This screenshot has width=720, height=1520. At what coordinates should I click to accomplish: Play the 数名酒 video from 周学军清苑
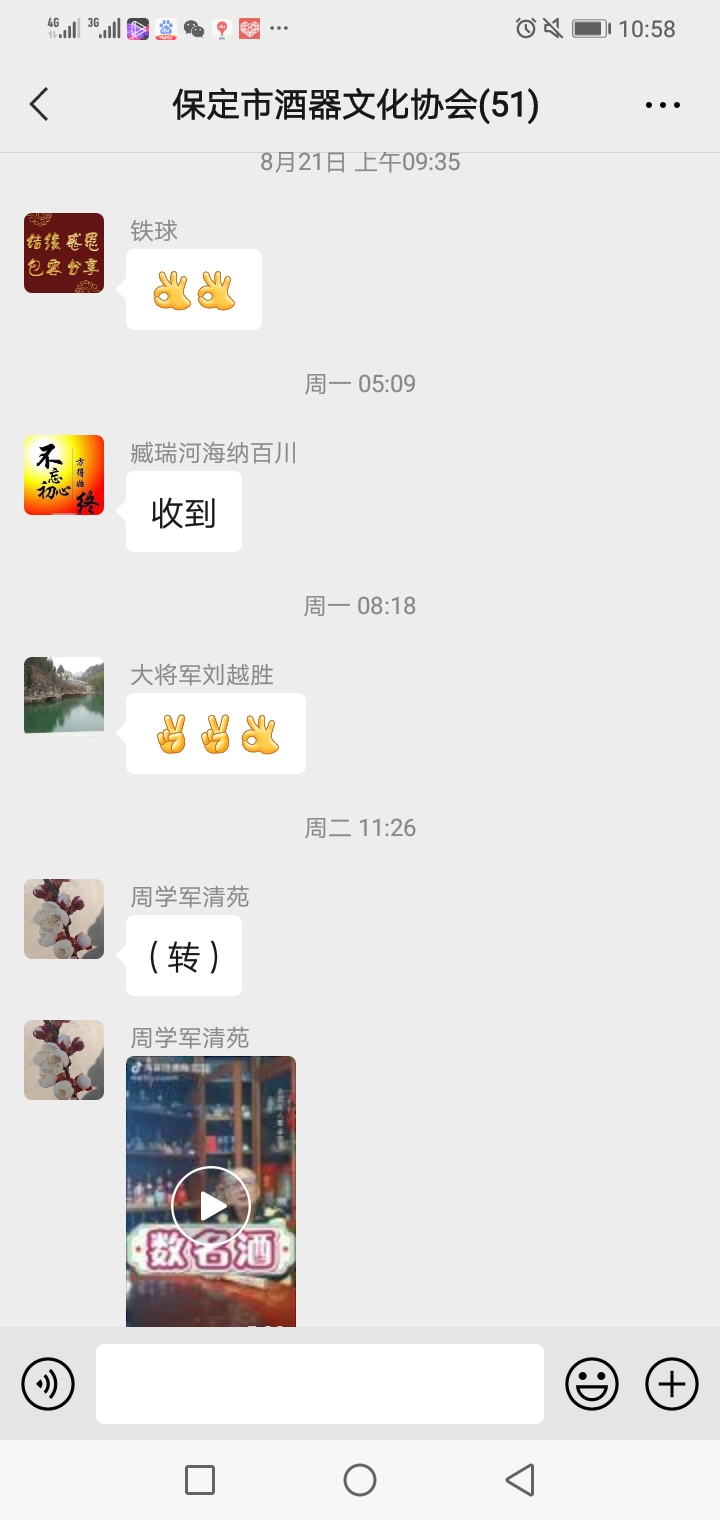(211, 1206)
